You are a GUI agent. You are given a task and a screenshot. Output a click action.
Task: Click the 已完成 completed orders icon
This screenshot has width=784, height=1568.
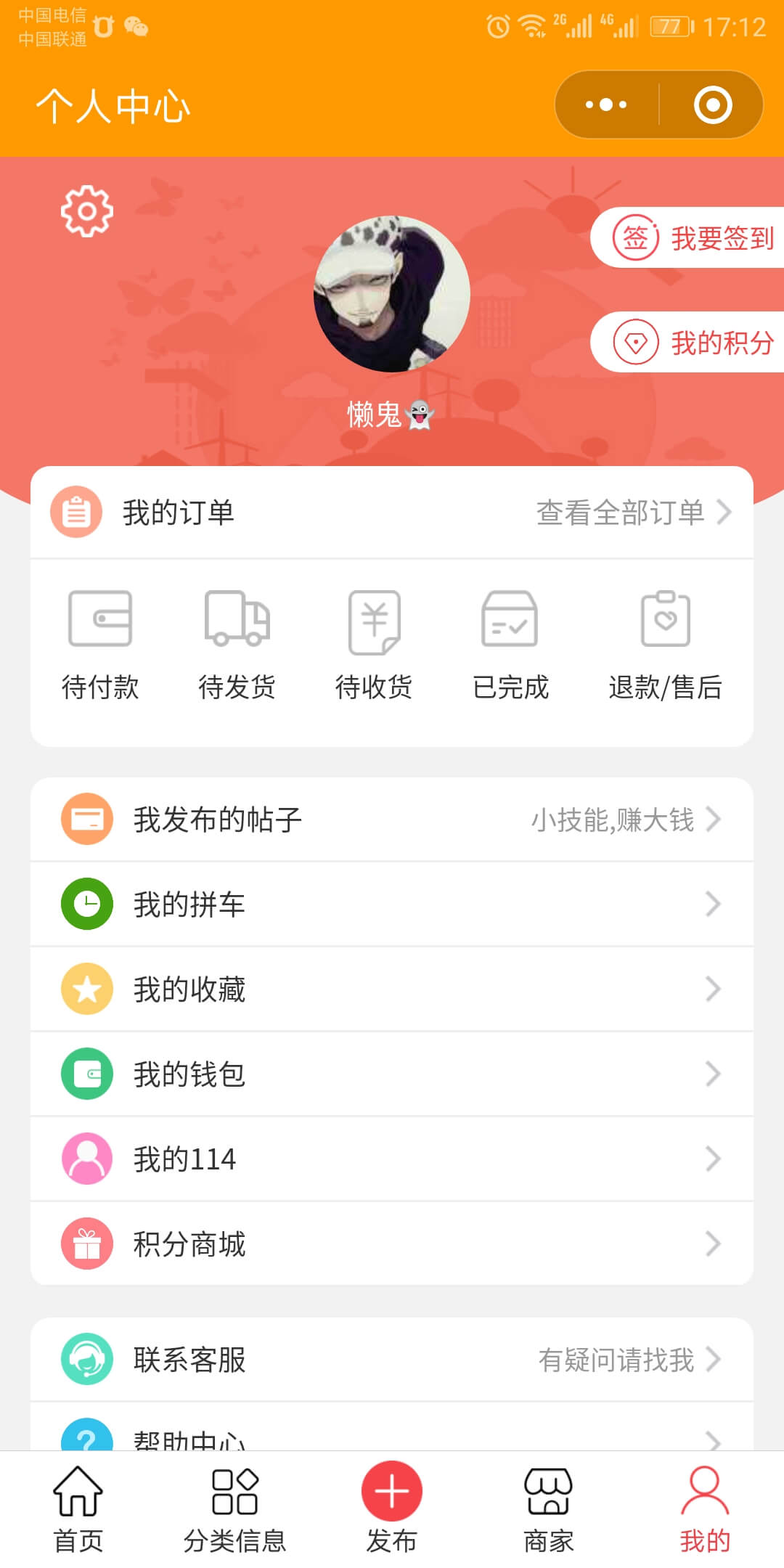(x=510, y=621)
